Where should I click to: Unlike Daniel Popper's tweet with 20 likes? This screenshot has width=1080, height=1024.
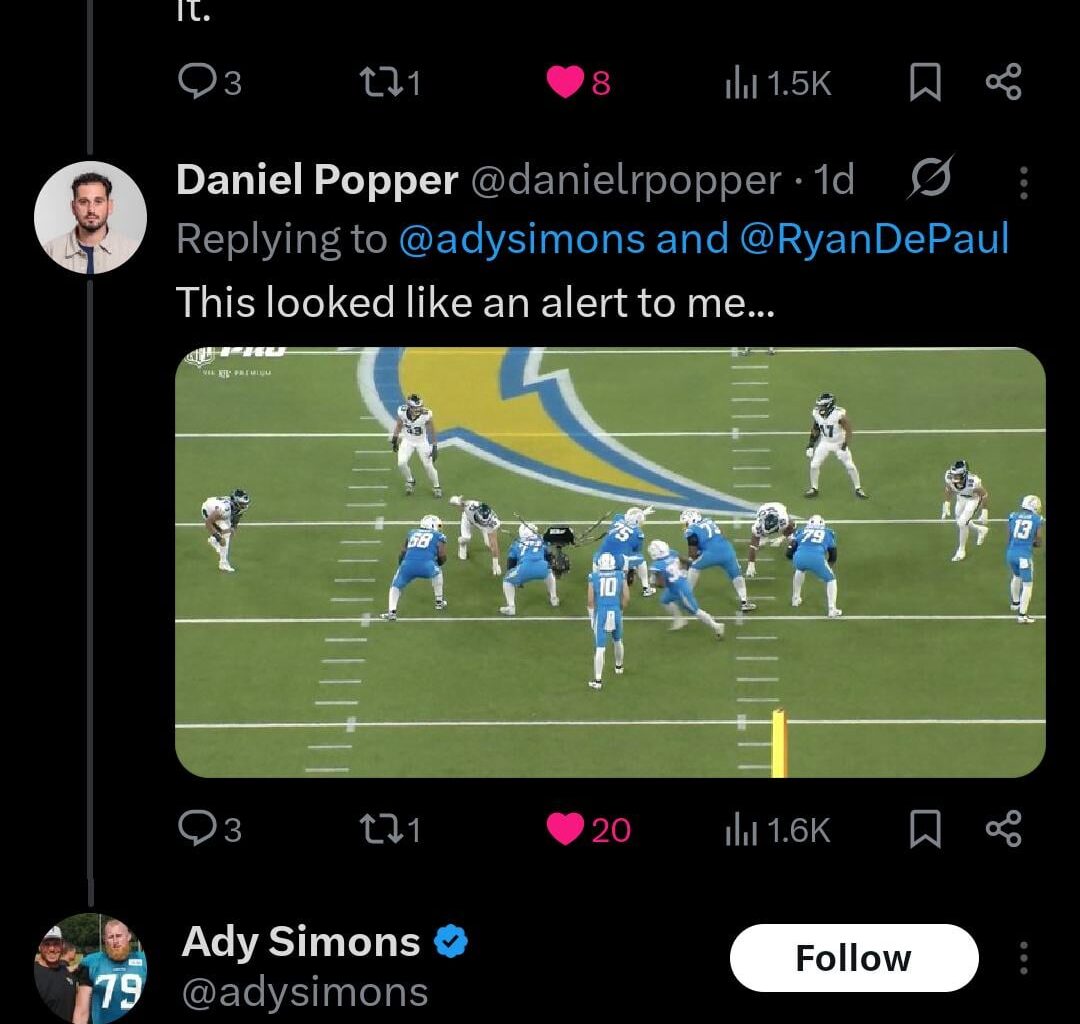pyautogui.click(x=566, y=829)
